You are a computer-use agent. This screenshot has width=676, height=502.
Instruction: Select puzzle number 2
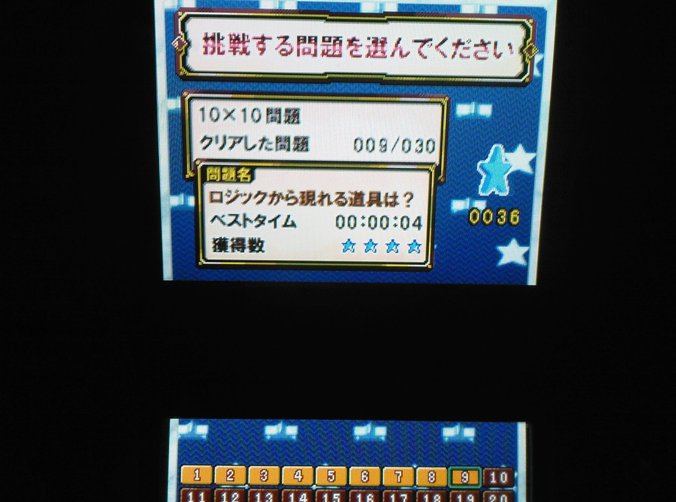point(230,476)
